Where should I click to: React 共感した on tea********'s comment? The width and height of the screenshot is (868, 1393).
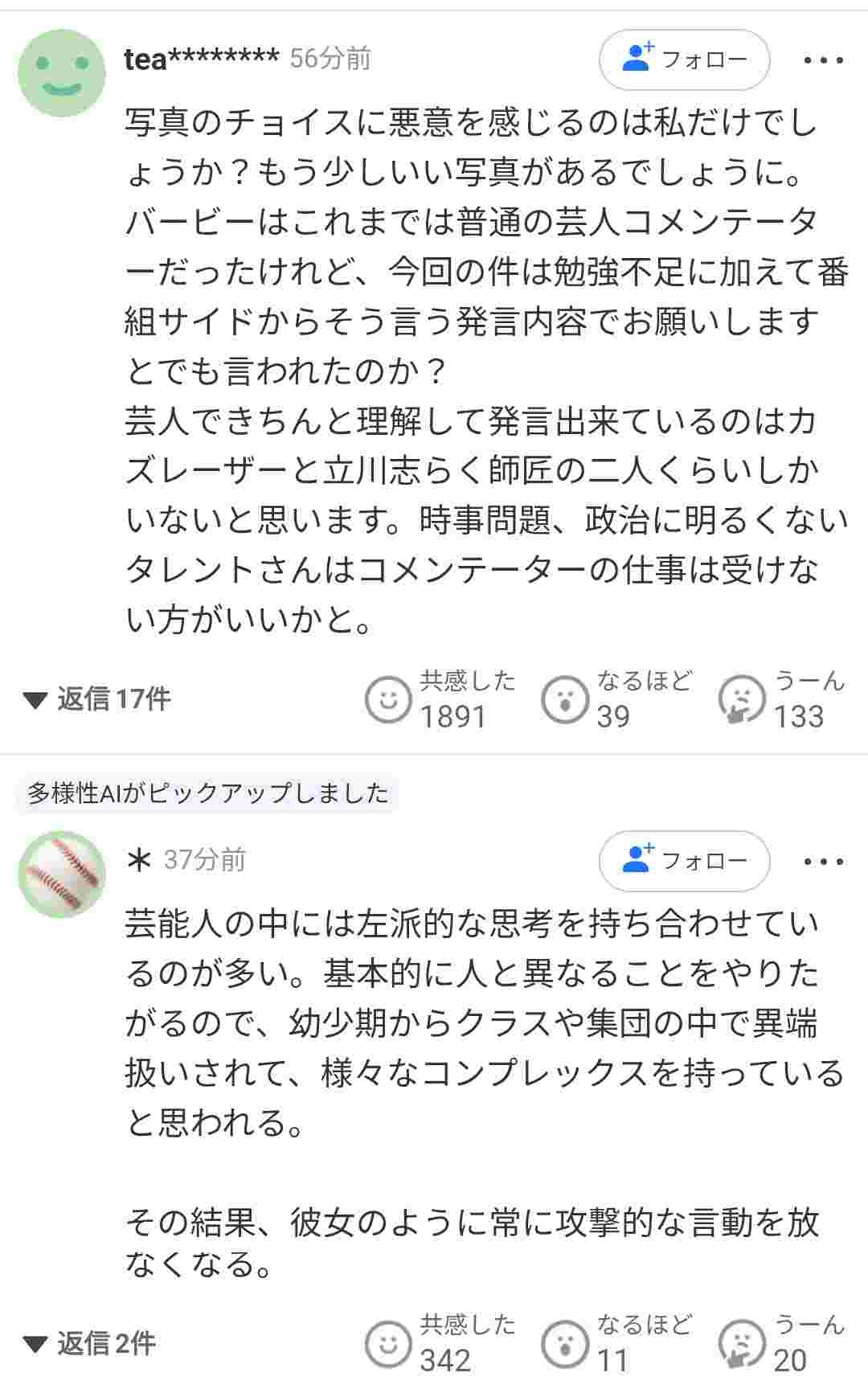(x=389, y=699)
